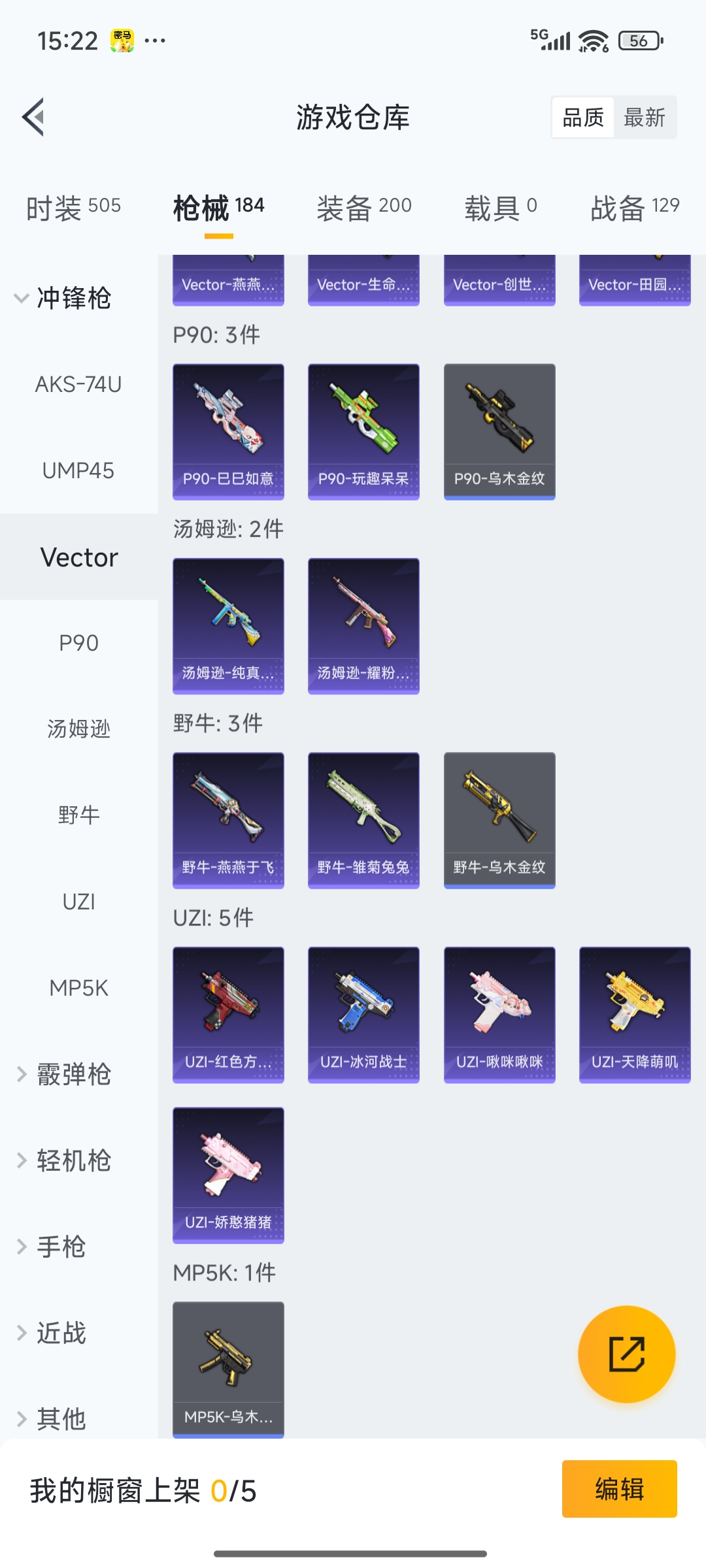Open the P90-巳巳如意 skin
This screenshot has height=1568, width=706.
click(x=228, y=431)
